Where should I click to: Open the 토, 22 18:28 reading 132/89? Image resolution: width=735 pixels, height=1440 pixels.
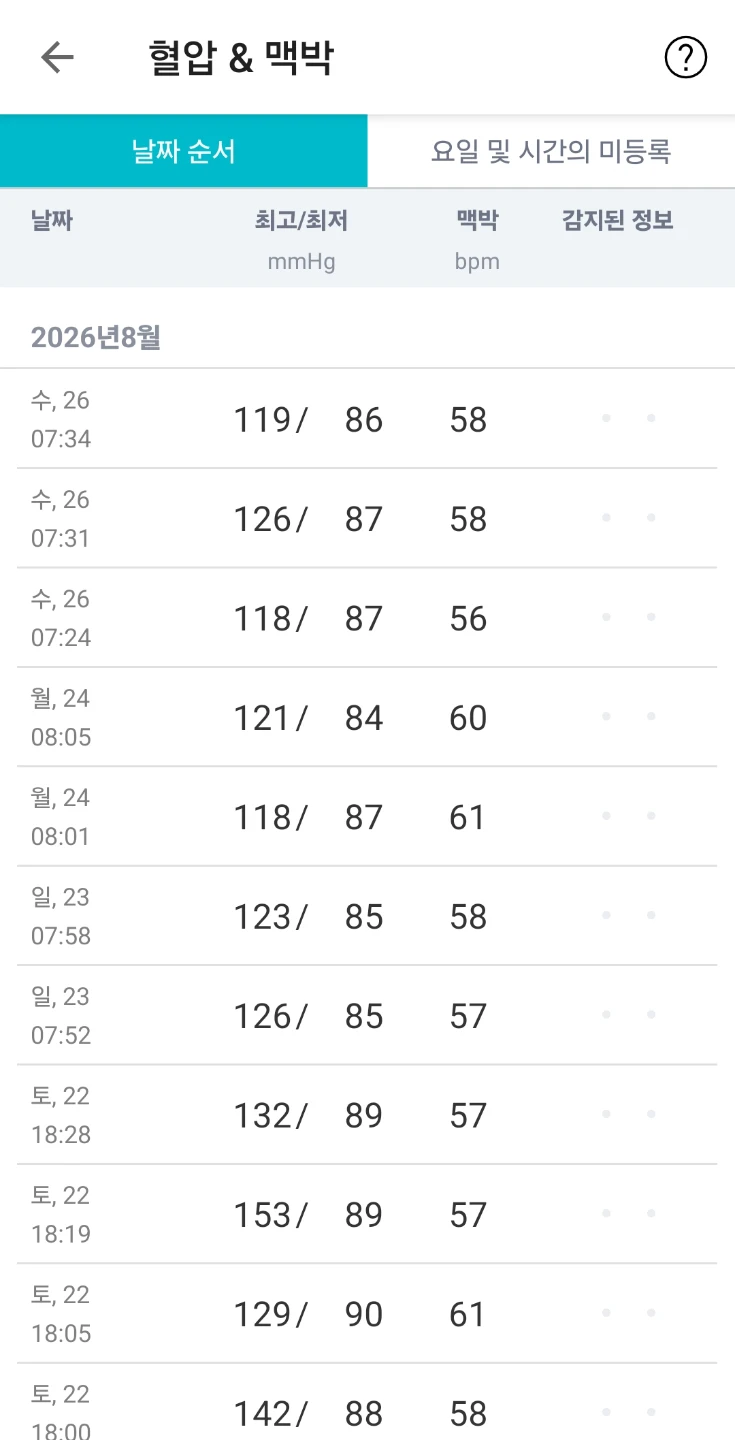point(367,1114)
